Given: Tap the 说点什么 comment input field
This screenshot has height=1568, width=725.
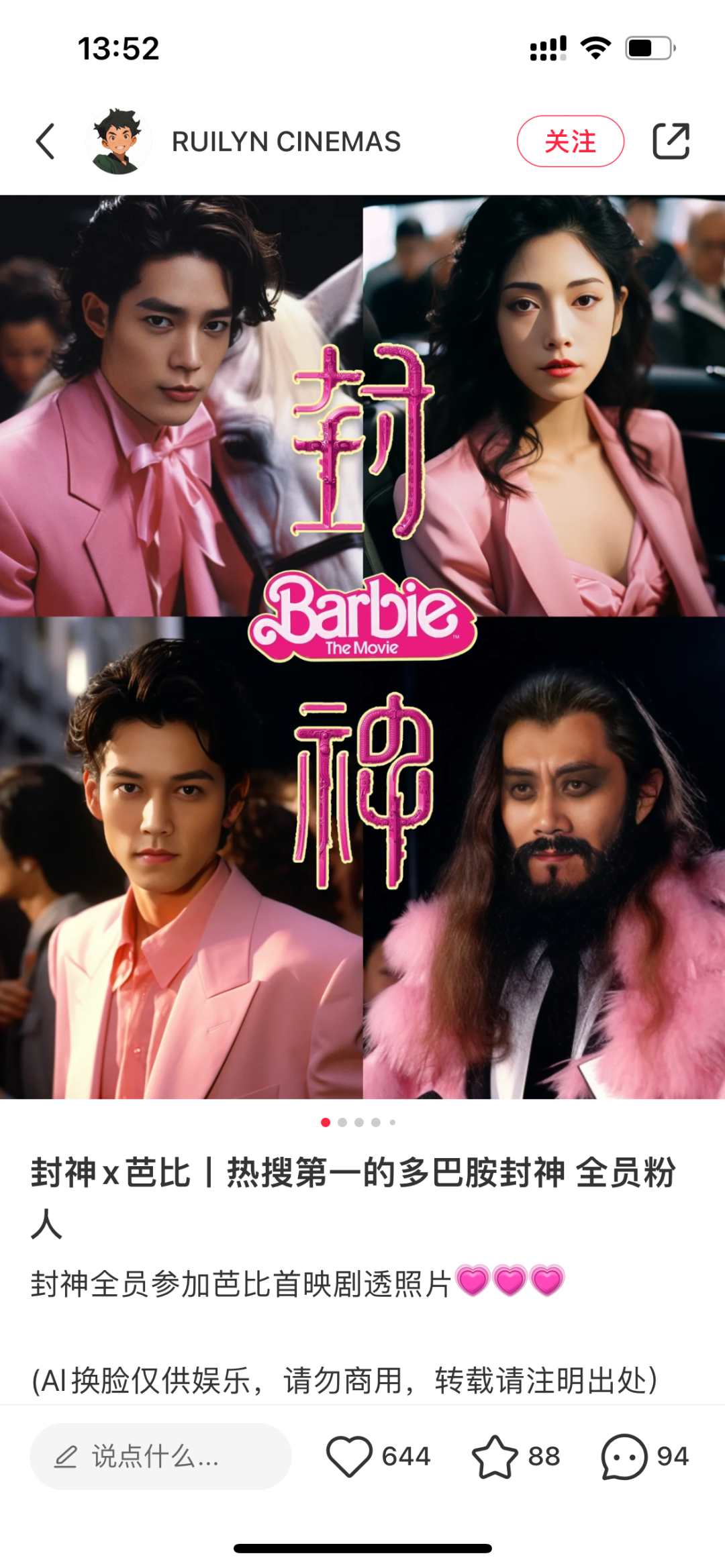Looking at the screenshot, I should point(160,1457).
